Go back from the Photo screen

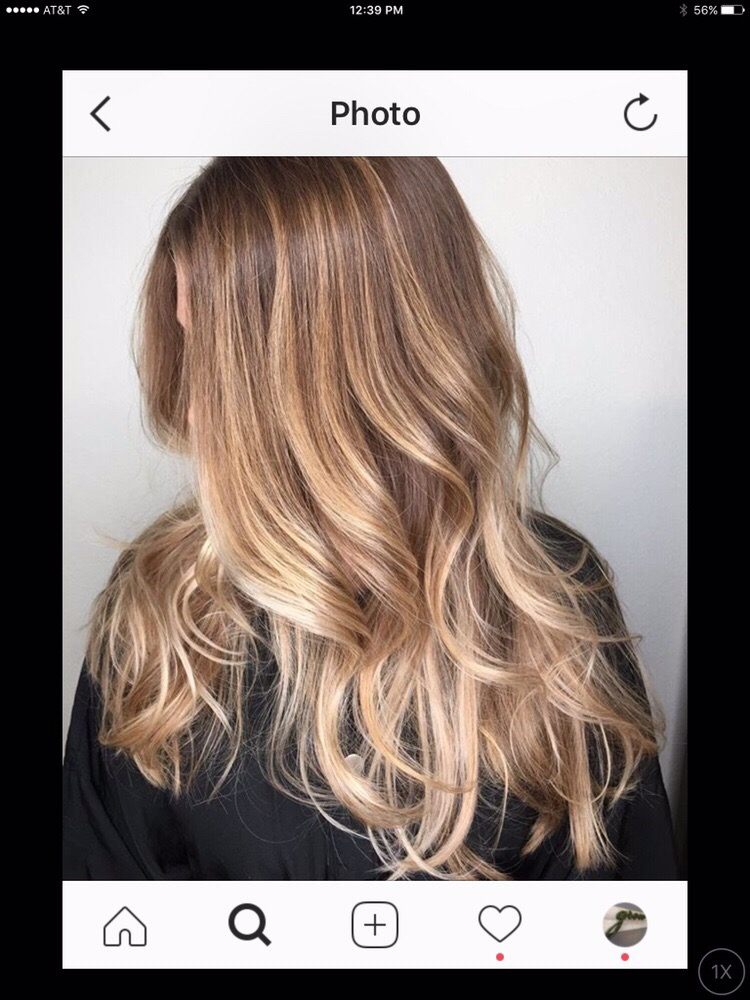coord(100,114)
